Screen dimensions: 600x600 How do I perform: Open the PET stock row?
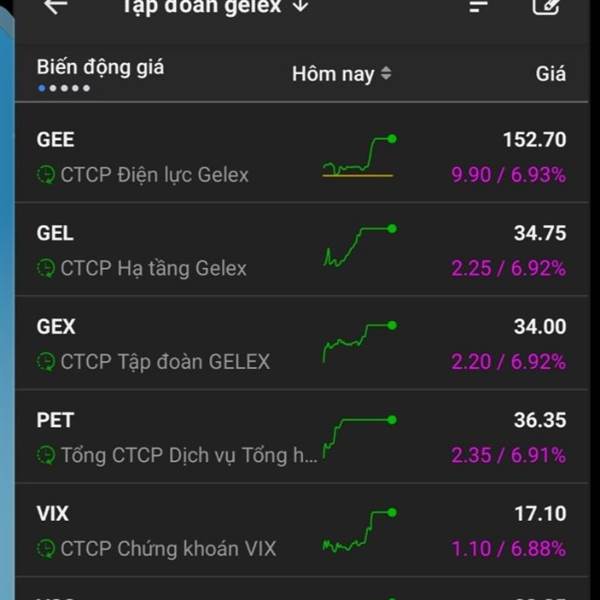pyautogui.click(x=300, y=437)
